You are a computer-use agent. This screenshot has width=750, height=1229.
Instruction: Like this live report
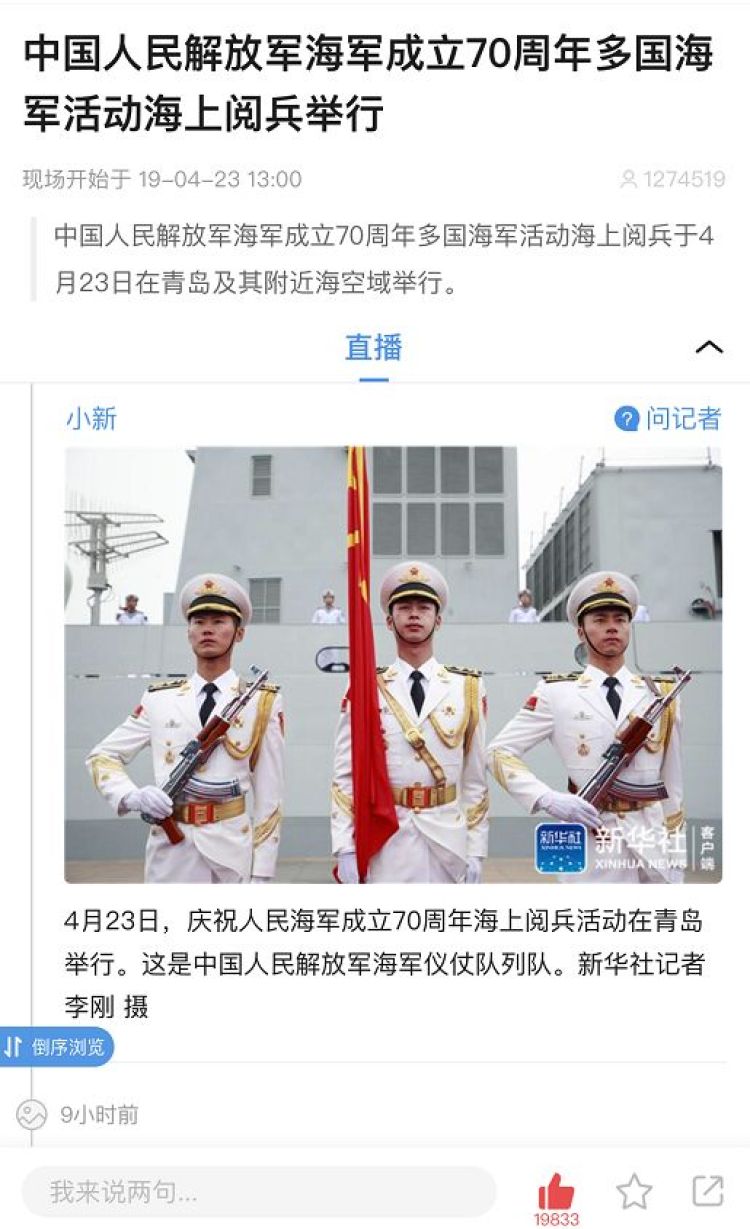(x=556, y=1192)
